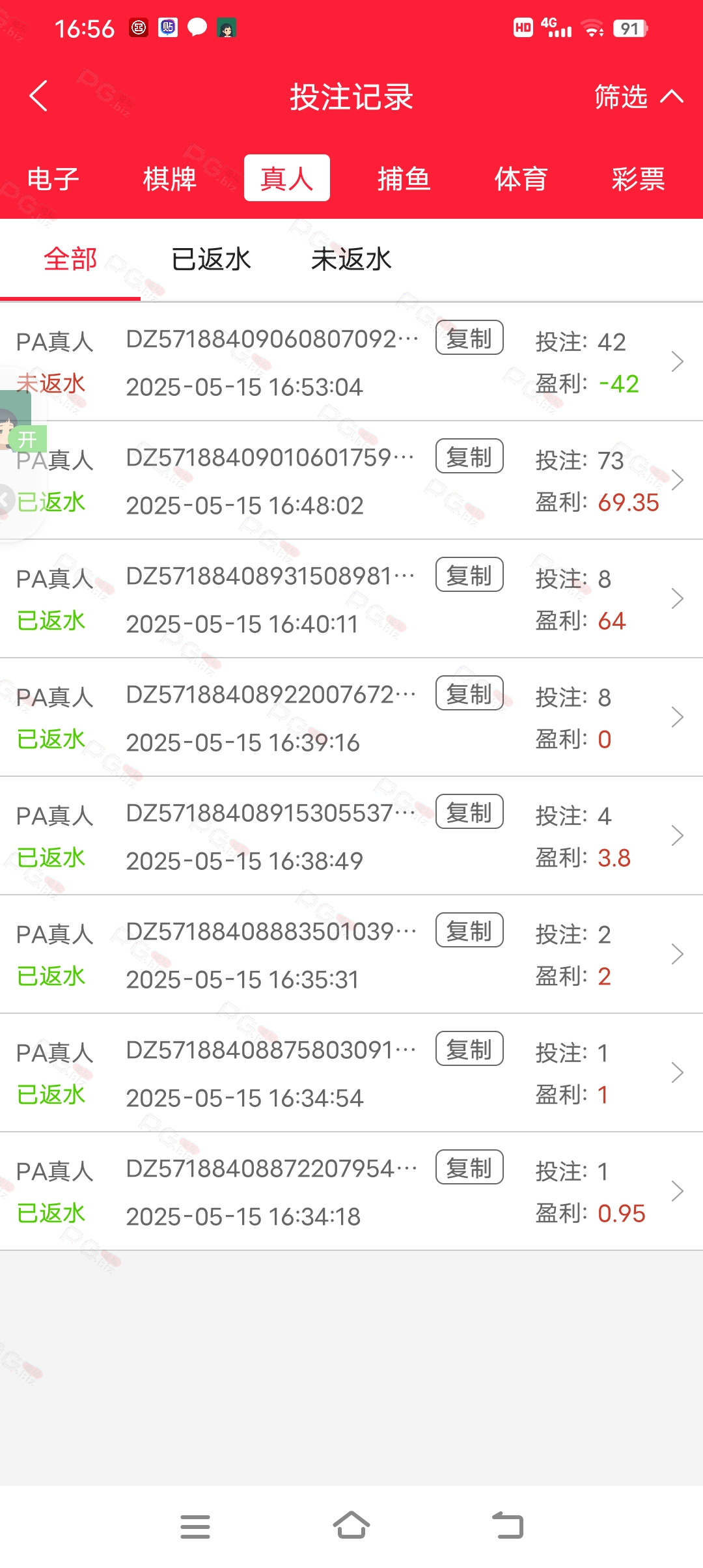The height and width of the screenshot is (1568, 703).
Task: Copy order number of the 16:53:04 bet
Action: point(469,338)
